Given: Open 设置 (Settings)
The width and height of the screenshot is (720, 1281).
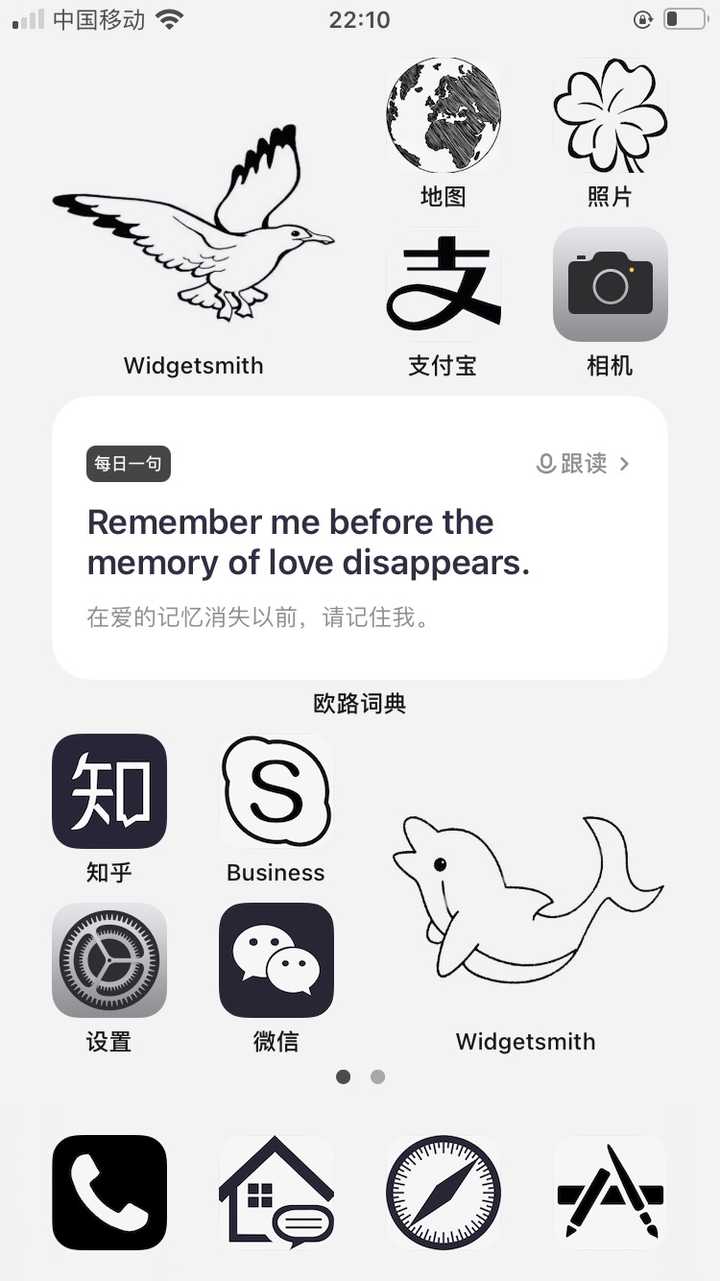Looking at the screenshot, I should coord(109,960).
